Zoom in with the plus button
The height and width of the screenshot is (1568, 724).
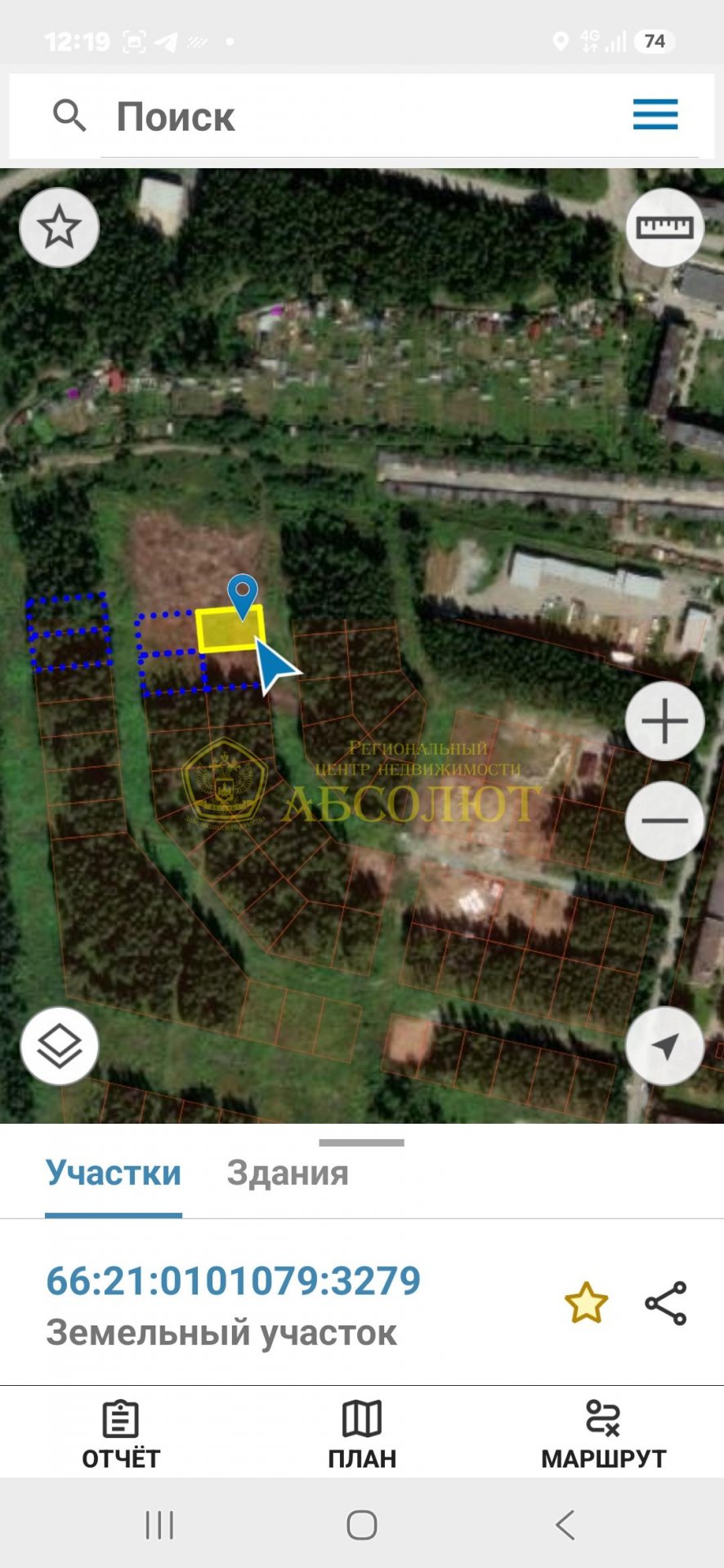pyautogui.click(x=665, y=722)
